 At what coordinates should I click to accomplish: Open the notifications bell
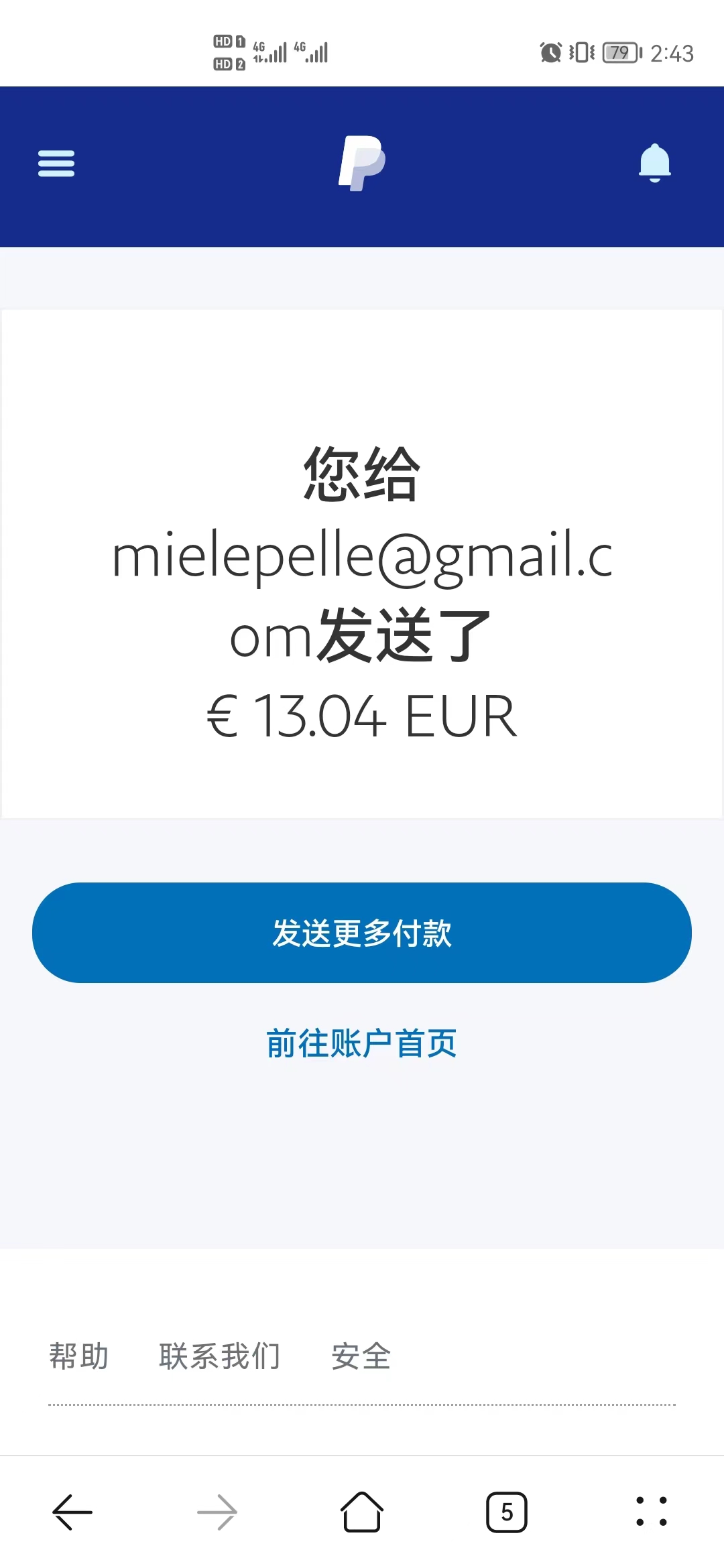click(654, 163)
